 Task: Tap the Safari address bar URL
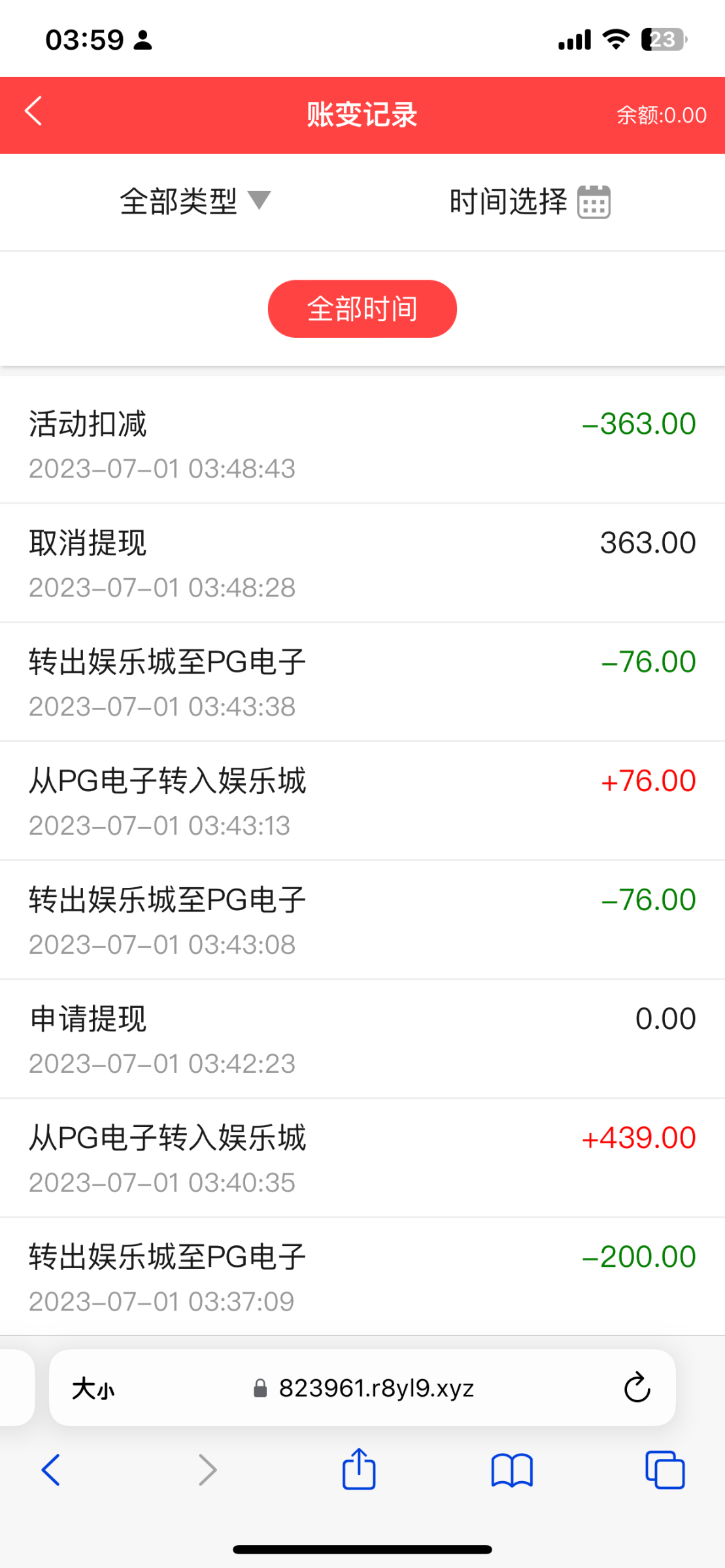tap(375, 1388)
